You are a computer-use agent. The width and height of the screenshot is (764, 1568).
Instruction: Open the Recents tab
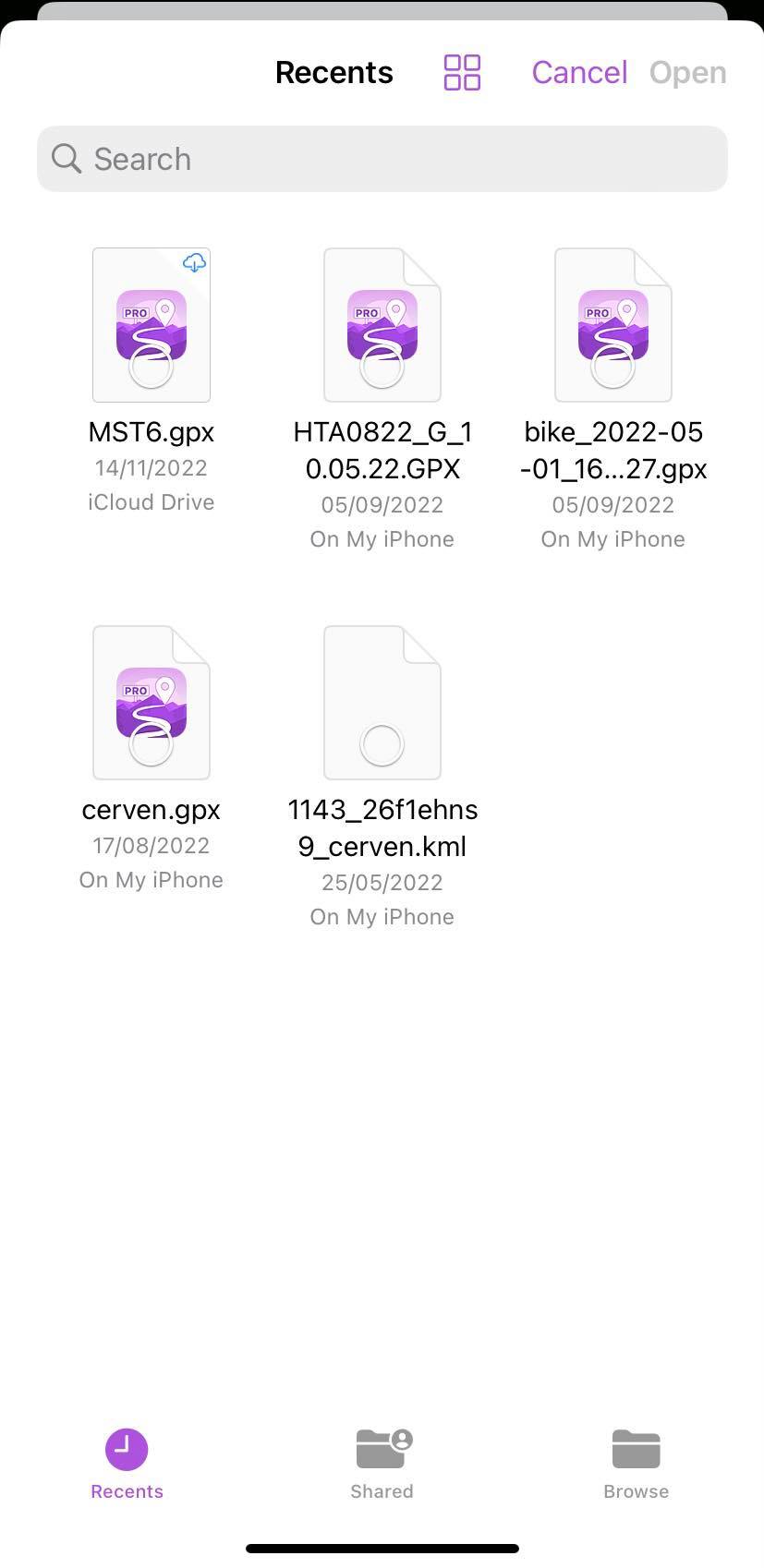127,1464
